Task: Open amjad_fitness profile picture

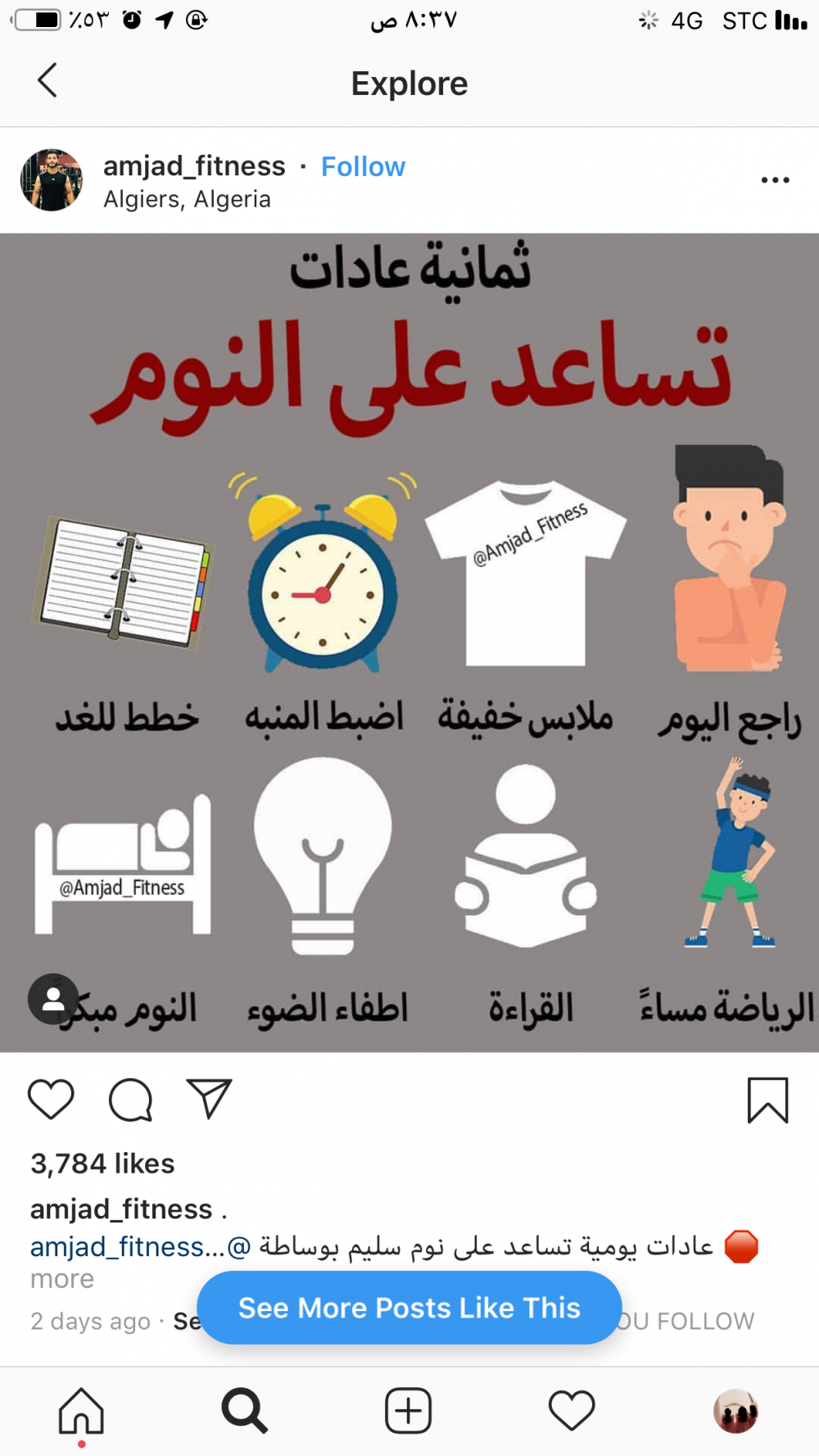Action: [x=52, y=180]
